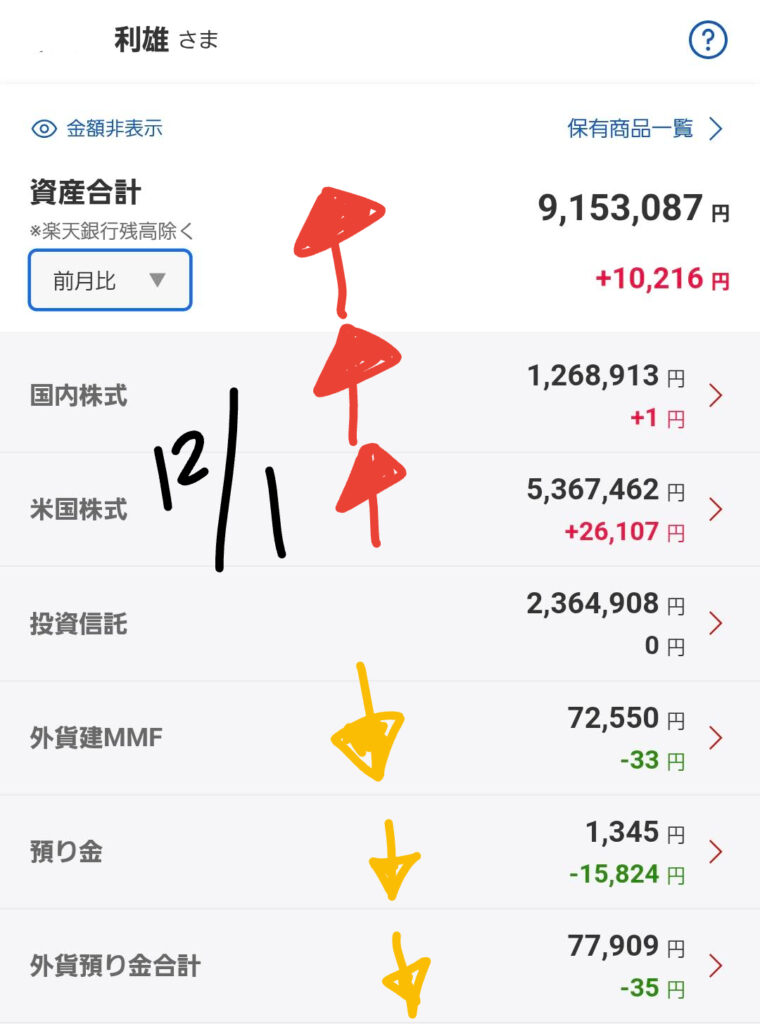The image size is (760, 1024).
Task: Open the help question mark icon
Action: [x=708, y=41]
